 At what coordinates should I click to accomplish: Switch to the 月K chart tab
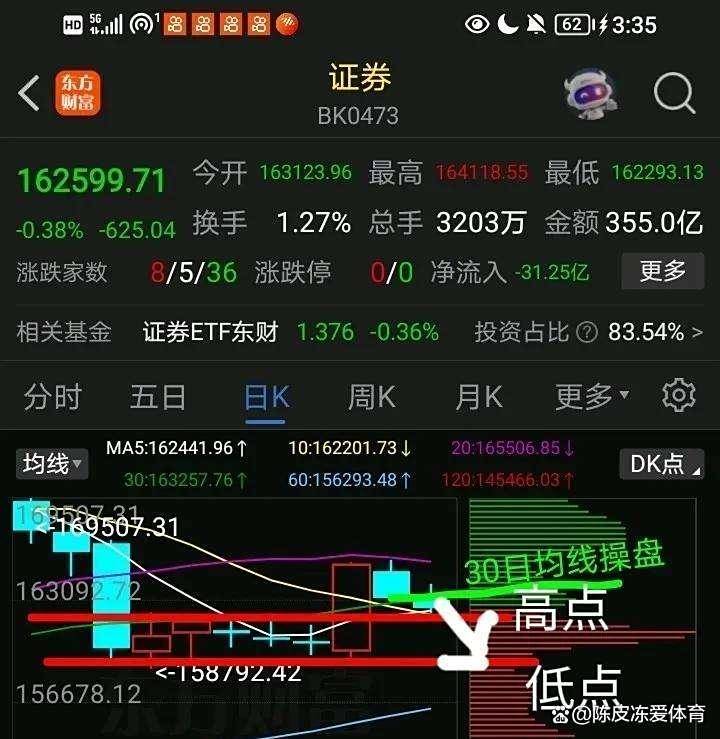479,397
